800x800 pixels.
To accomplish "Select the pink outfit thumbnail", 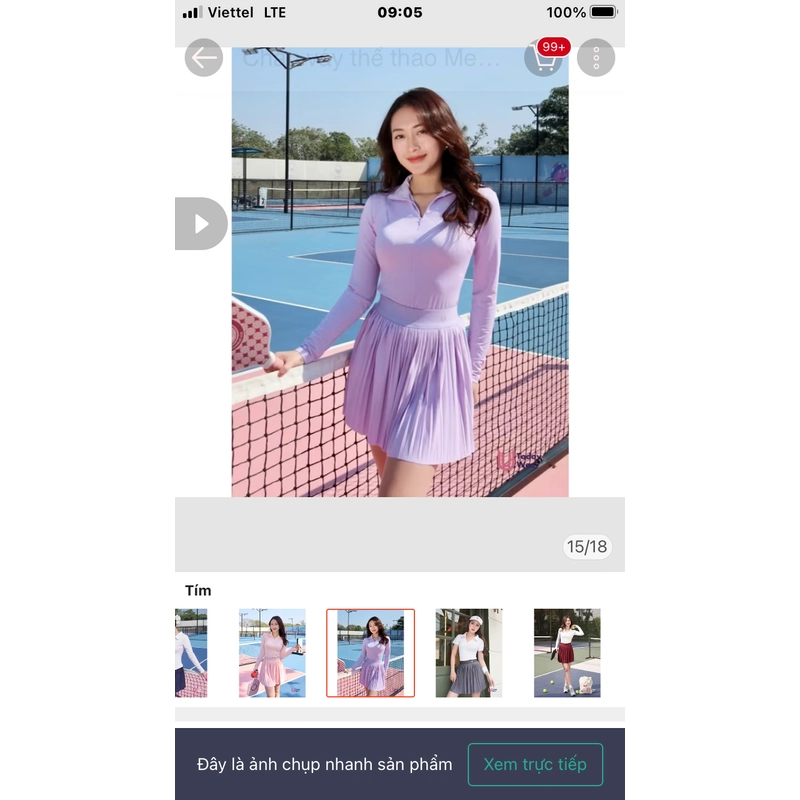I will click(272, 653).
